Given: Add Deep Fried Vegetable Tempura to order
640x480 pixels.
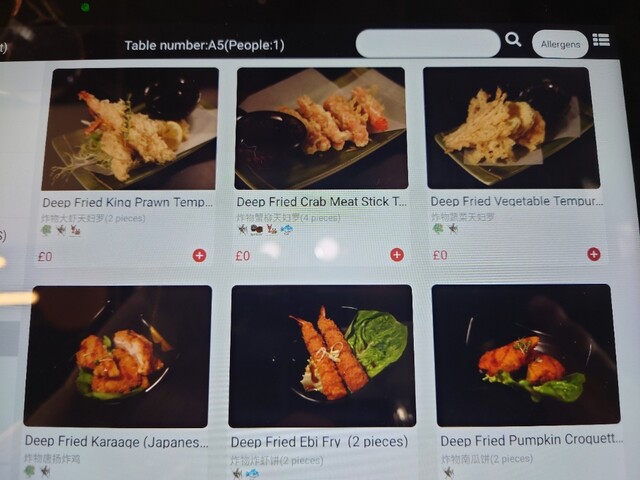Looking at the screenshot, I should pos(594,254).
